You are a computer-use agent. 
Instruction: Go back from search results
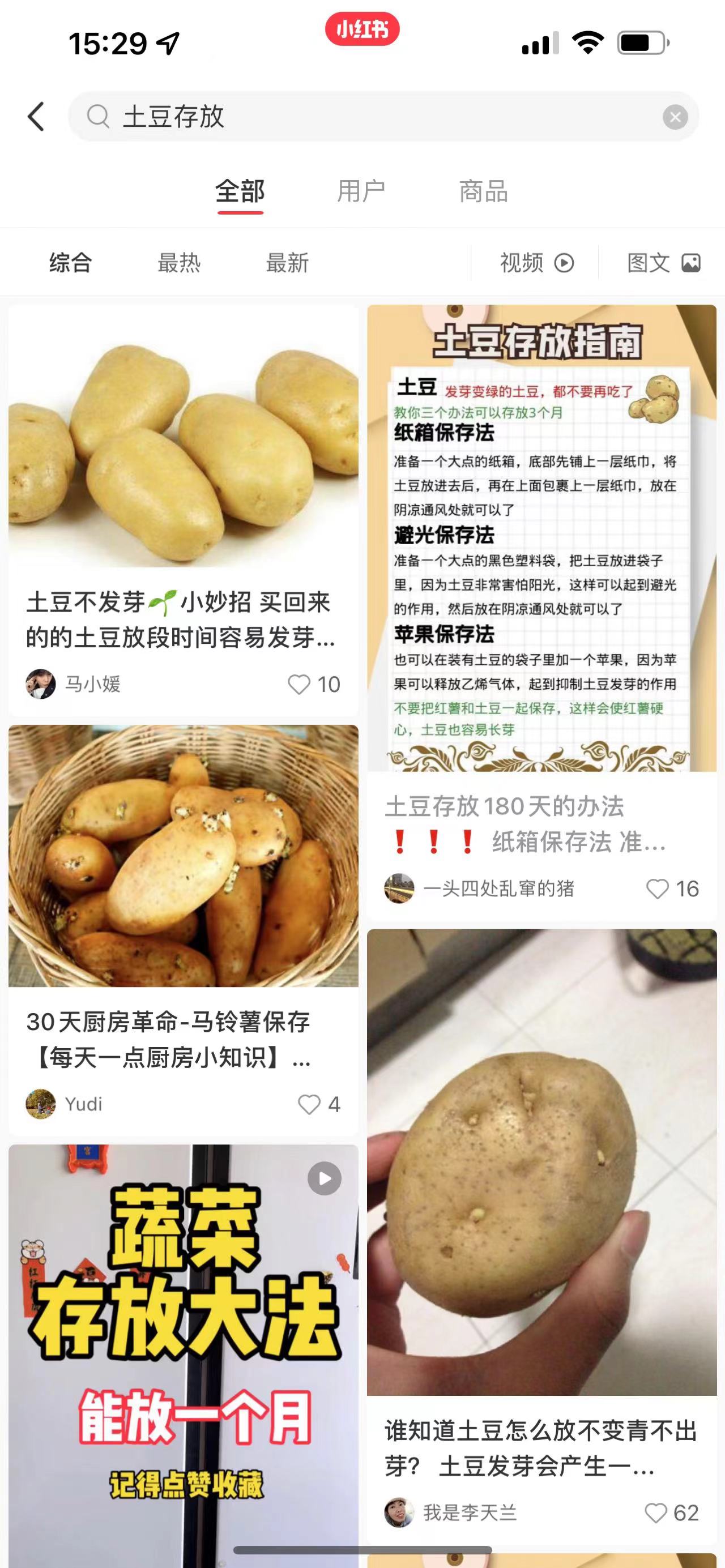tap(36, 116)
